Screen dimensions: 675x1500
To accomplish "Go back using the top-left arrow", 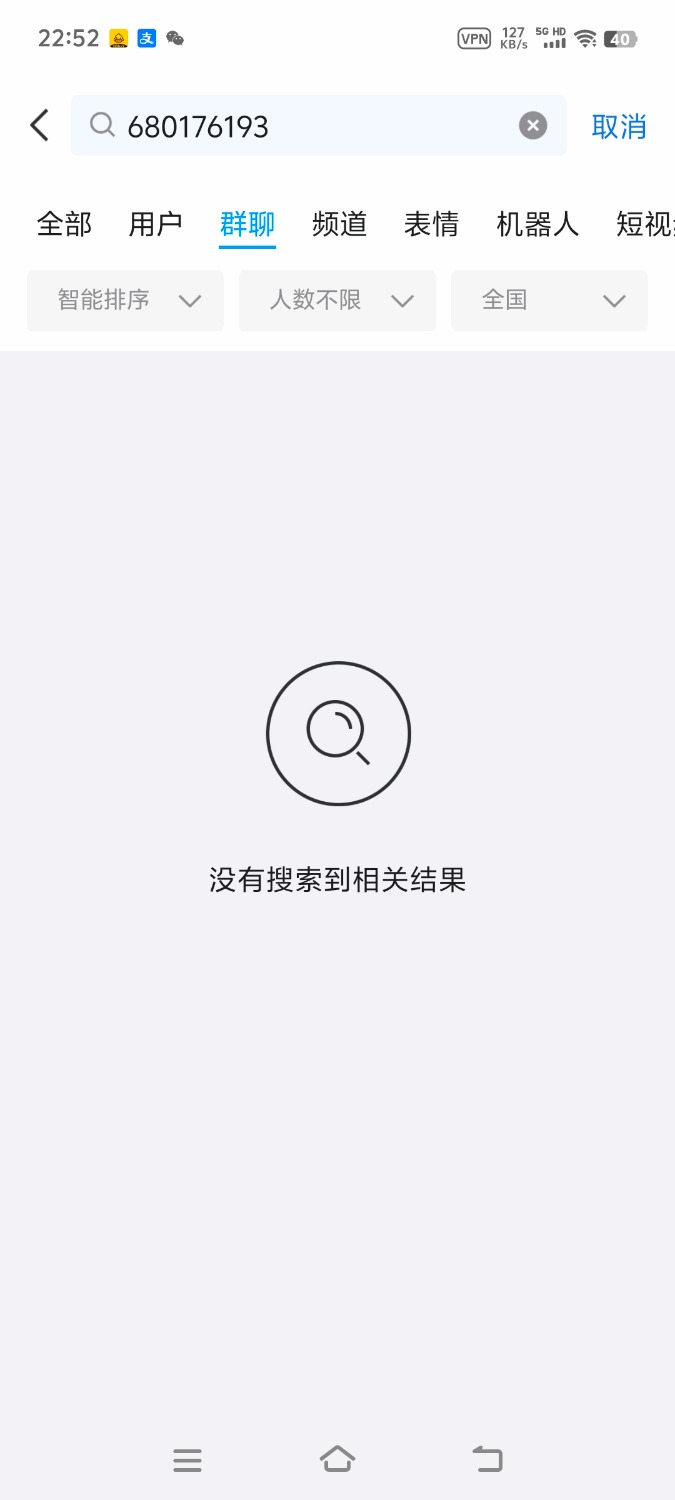I will pyautogui.click(x=39, y=126).
